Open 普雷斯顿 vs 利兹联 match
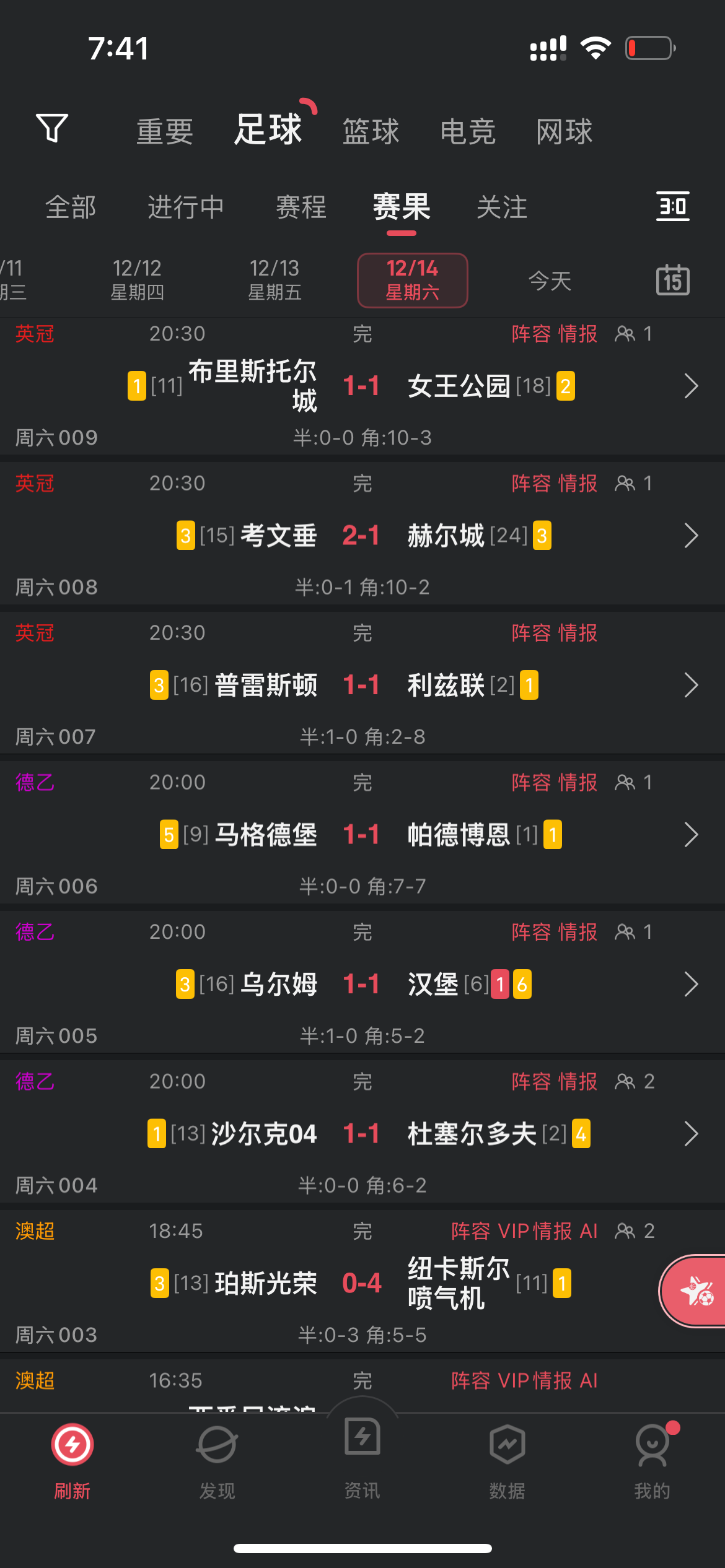Viewport: 725px width, 1568px height. point(362,685)
